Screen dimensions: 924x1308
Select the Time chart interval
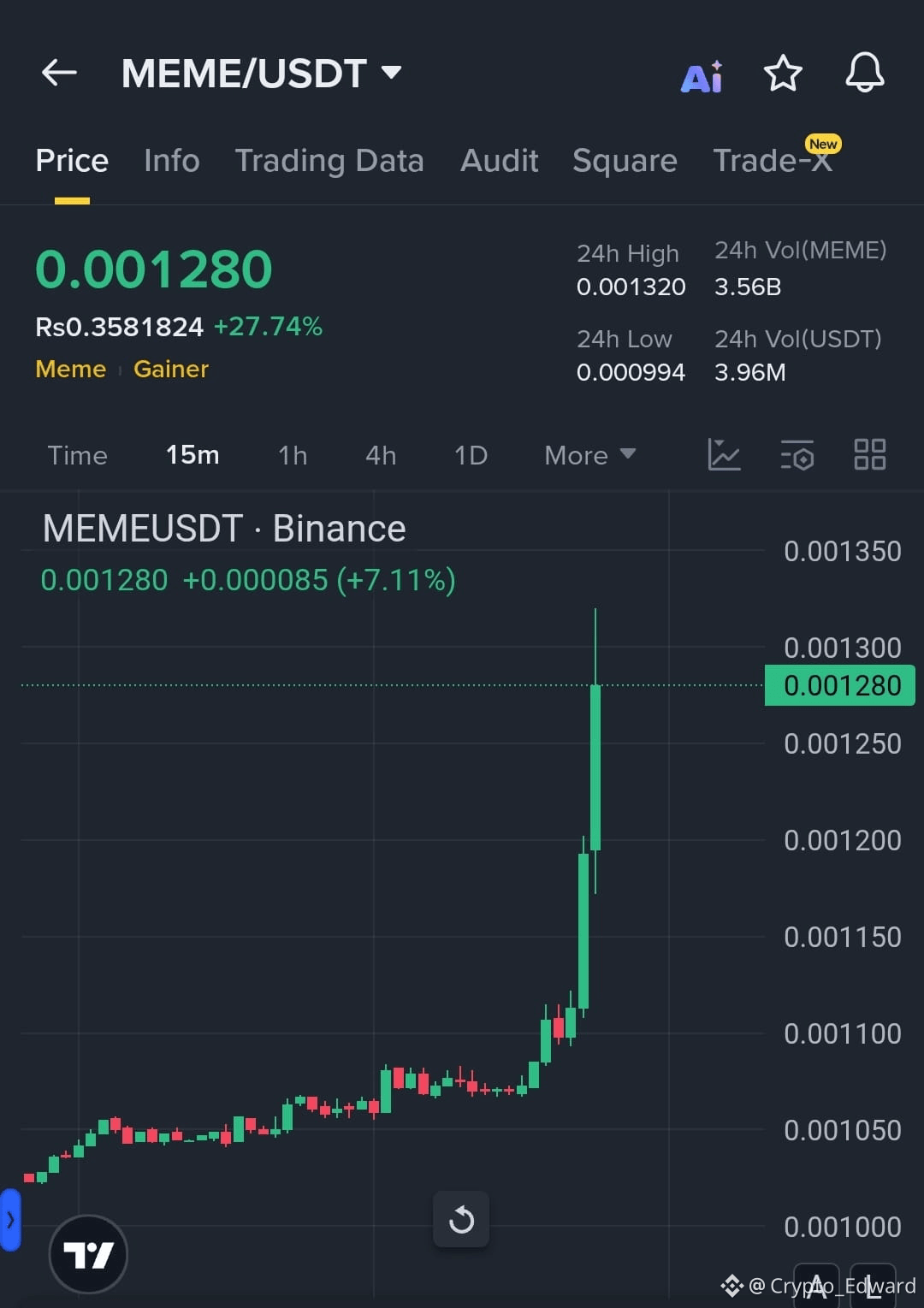click(77, 455)
